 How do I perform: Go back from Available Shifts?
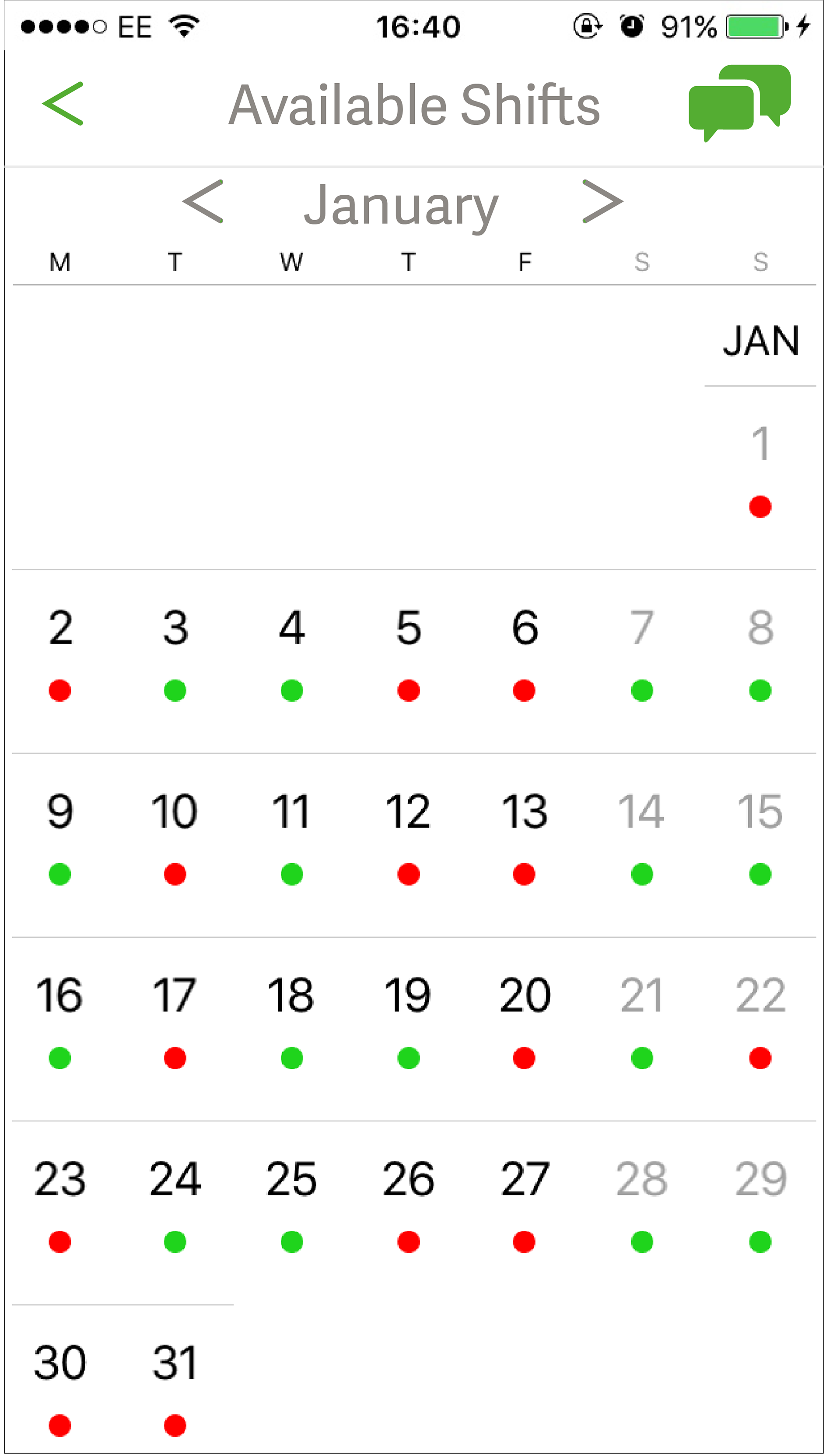click(63, 104)
